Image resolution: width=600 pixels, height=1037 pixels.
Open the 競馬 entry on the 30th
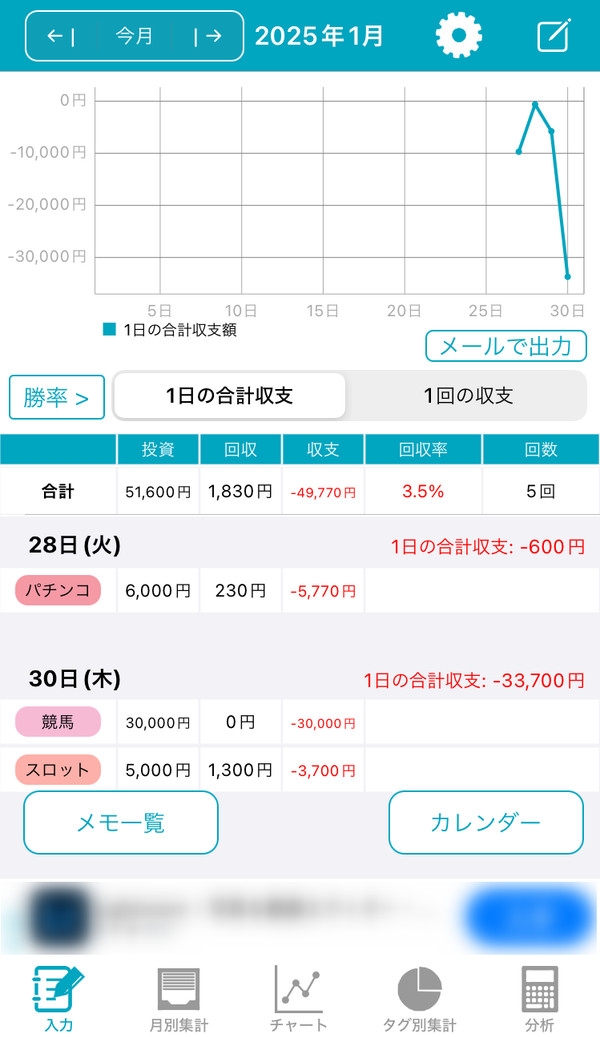300,722
